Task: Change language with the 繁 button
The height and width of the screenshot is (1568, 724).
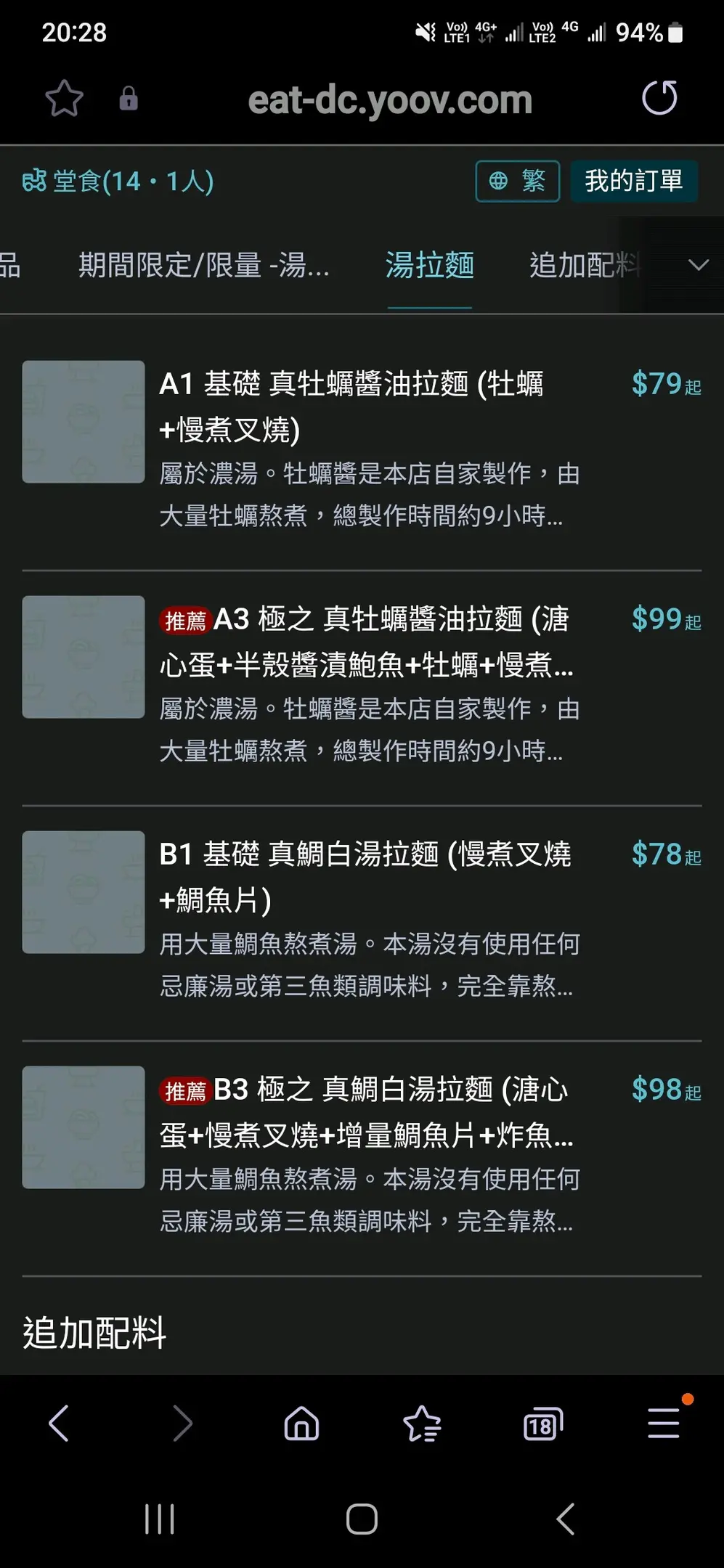Action: 517,181
